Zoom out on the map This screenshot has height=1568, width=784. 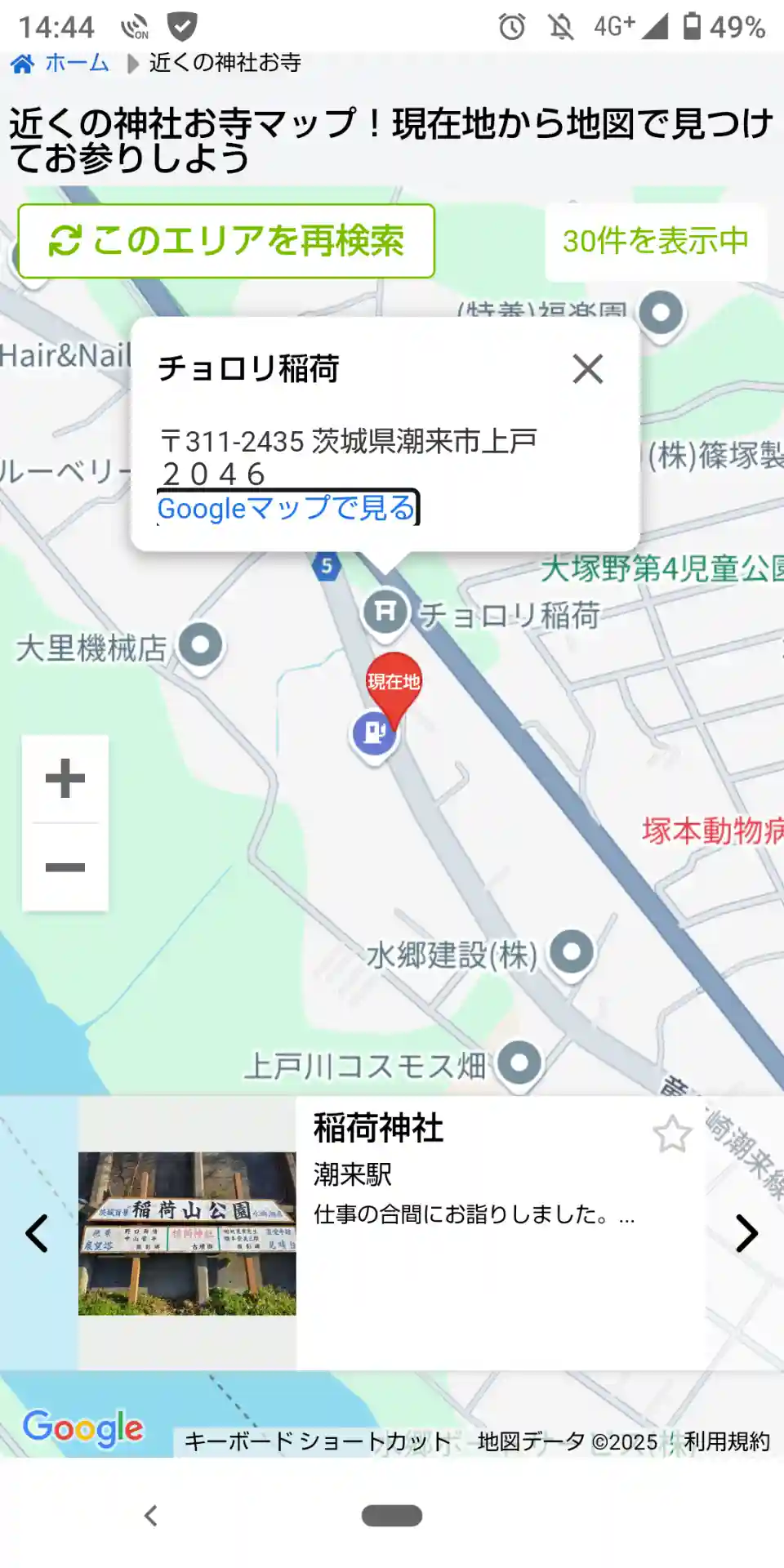coord(65,866)
